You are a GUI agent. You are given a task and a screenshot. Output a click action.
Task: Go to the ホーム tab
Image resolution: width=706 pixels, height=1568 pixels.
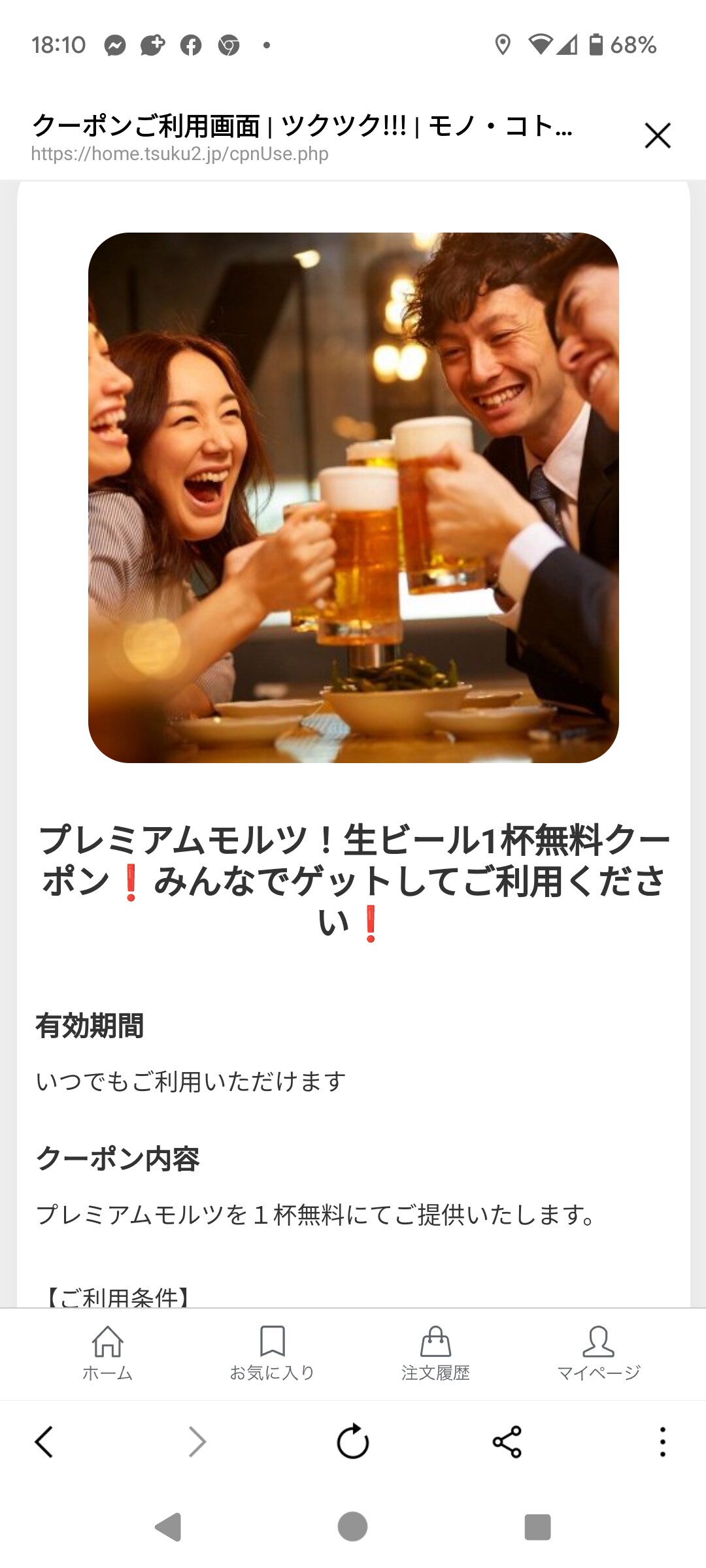point(108,1352)
